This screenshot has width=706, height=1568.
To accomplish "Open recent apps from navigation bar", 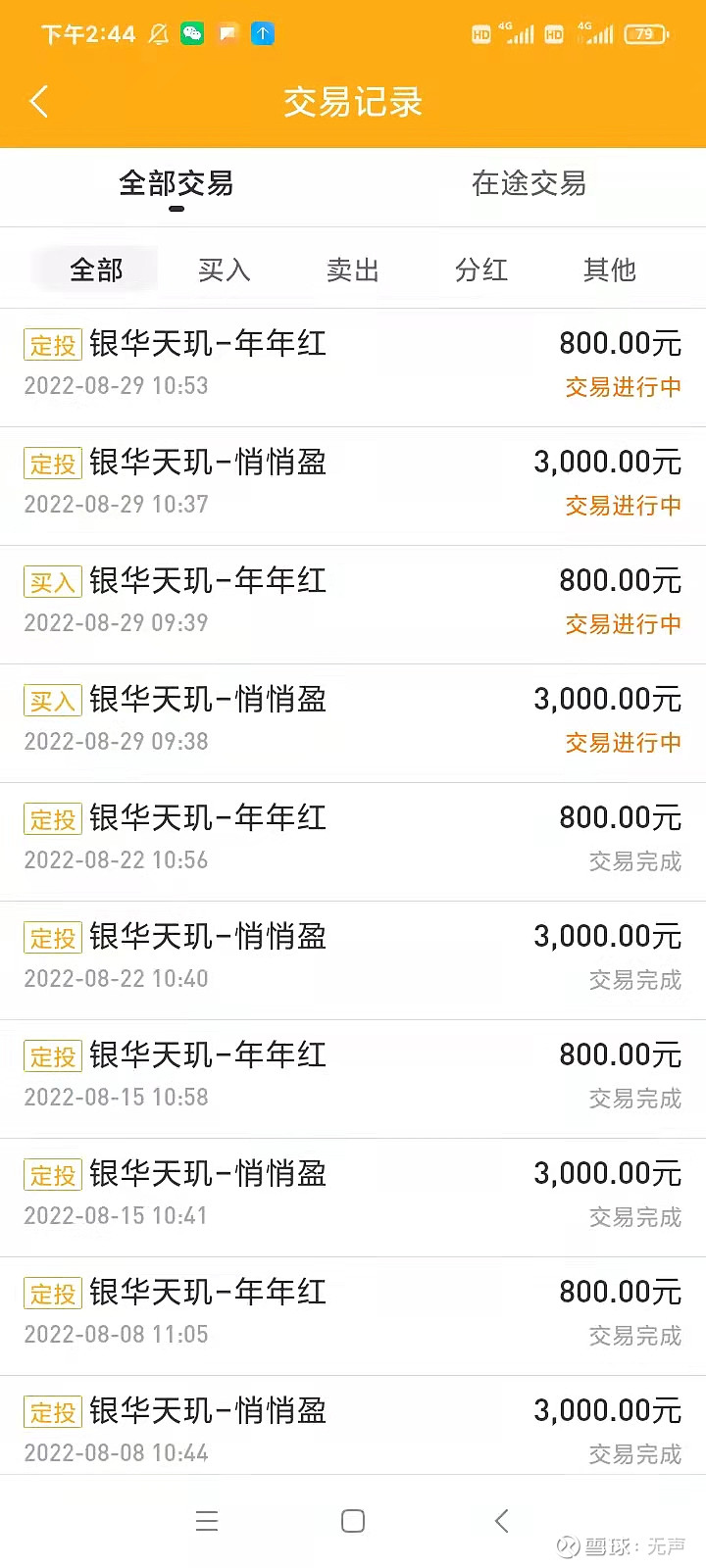I will pos(207,1521).
